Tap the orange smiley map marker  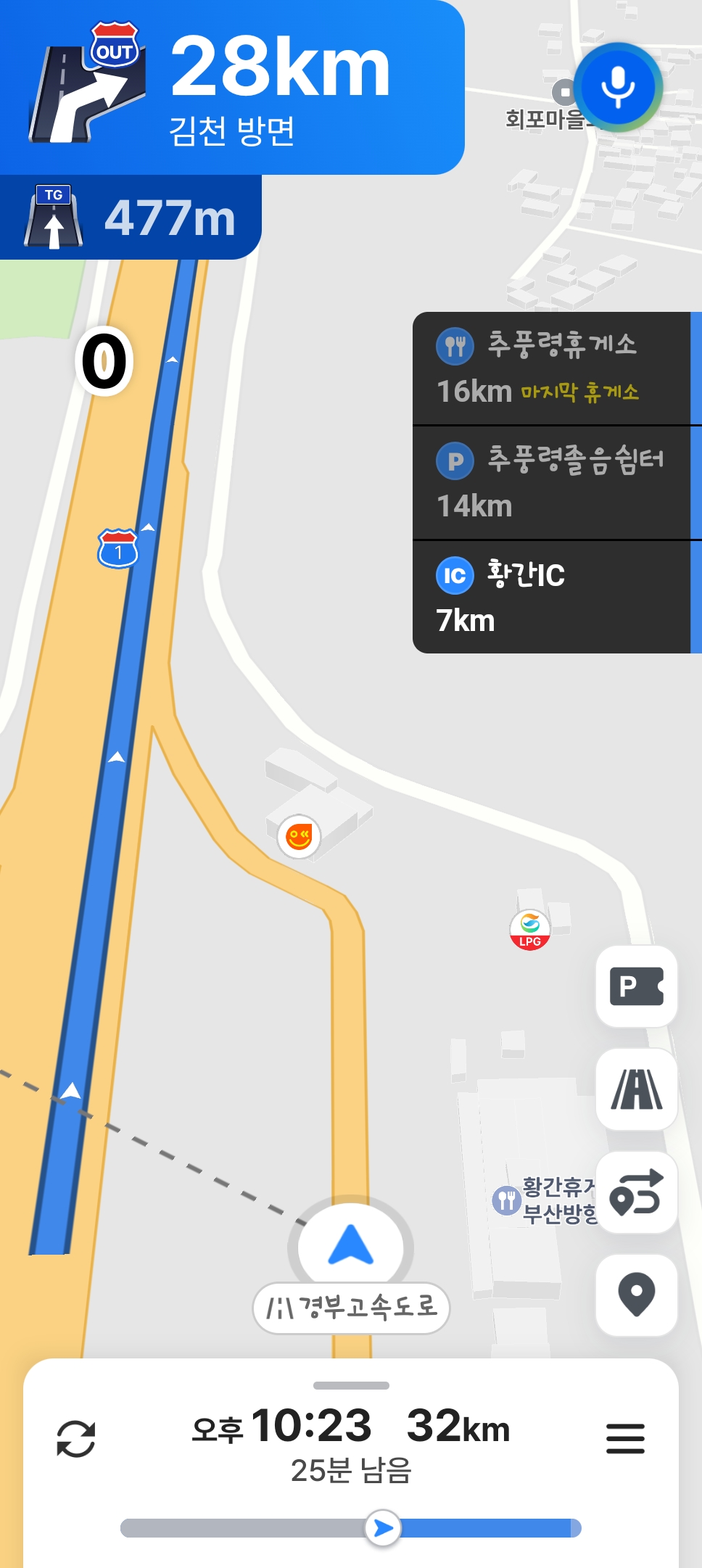tap(299, 838)
